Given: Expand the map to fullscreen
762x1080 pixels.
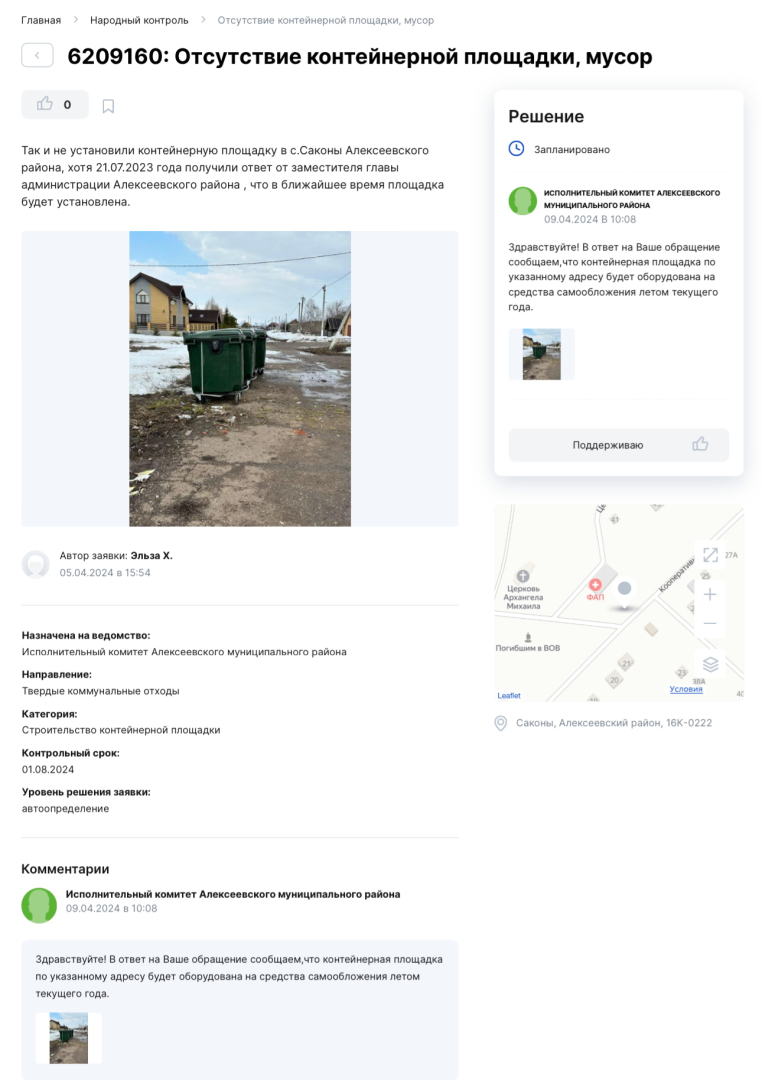Looking at the screenshot, I should (710, 555).
